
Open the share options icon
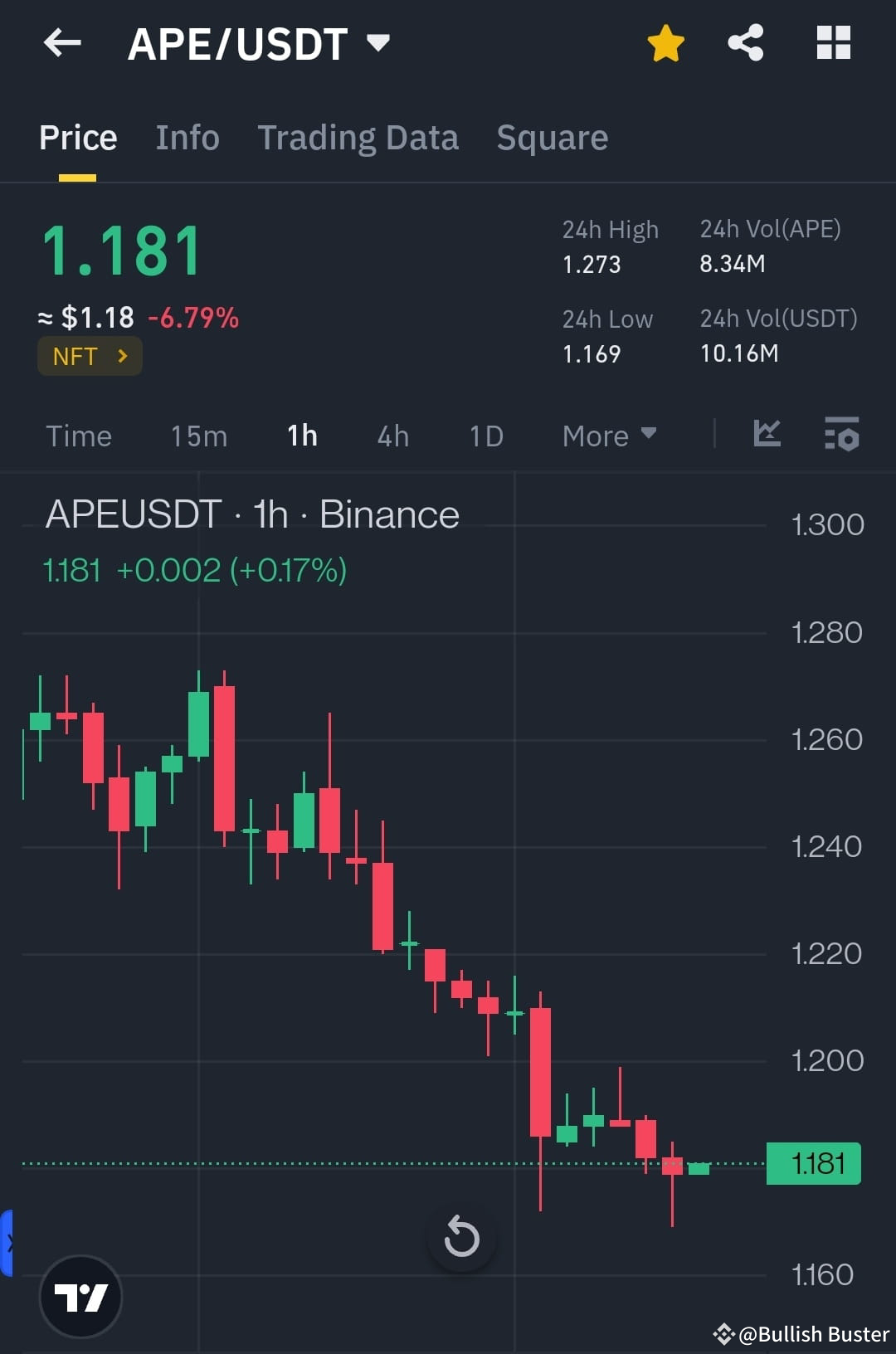pos(746,43)
